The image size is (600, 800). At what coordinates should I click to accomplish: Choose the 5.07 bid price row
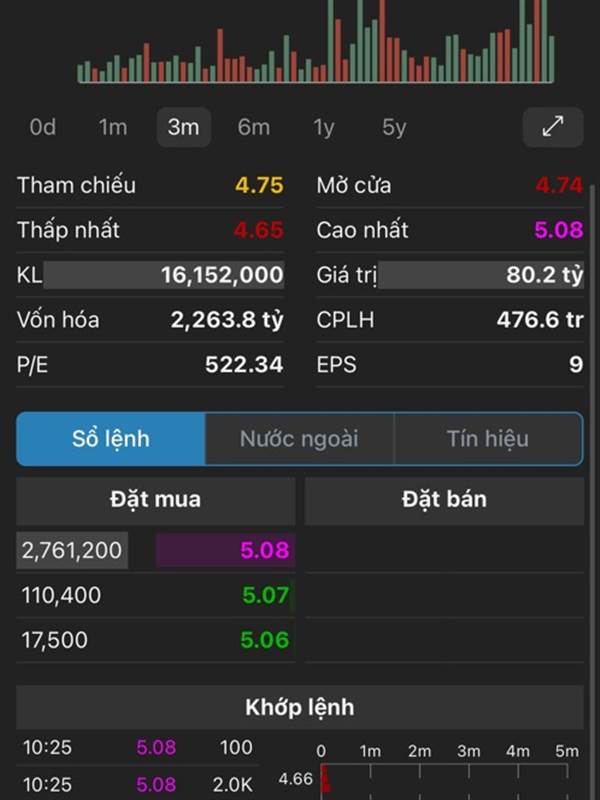pos(156,595)
